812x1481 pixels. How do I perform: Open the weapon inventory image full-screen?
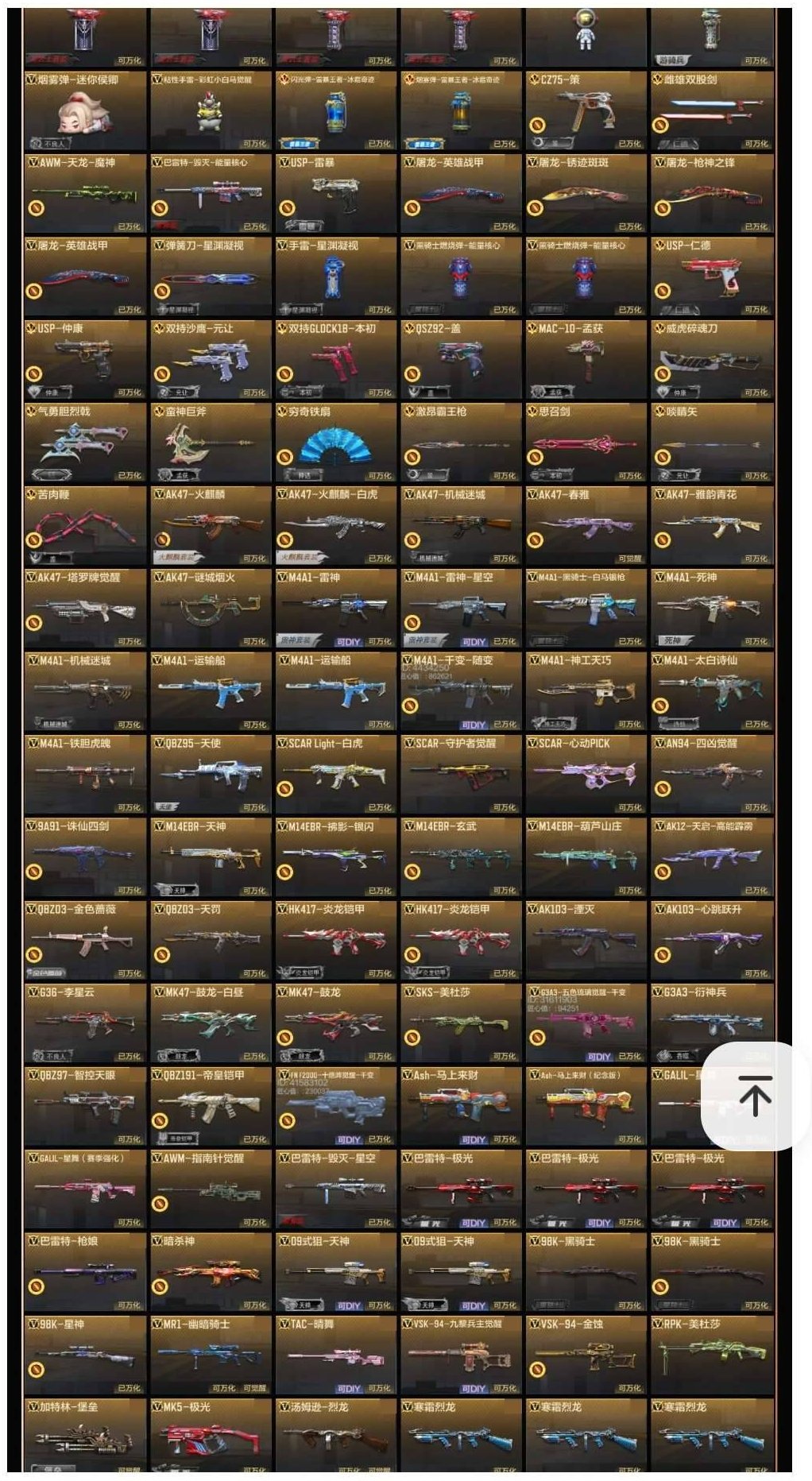(x=397, y=715)
